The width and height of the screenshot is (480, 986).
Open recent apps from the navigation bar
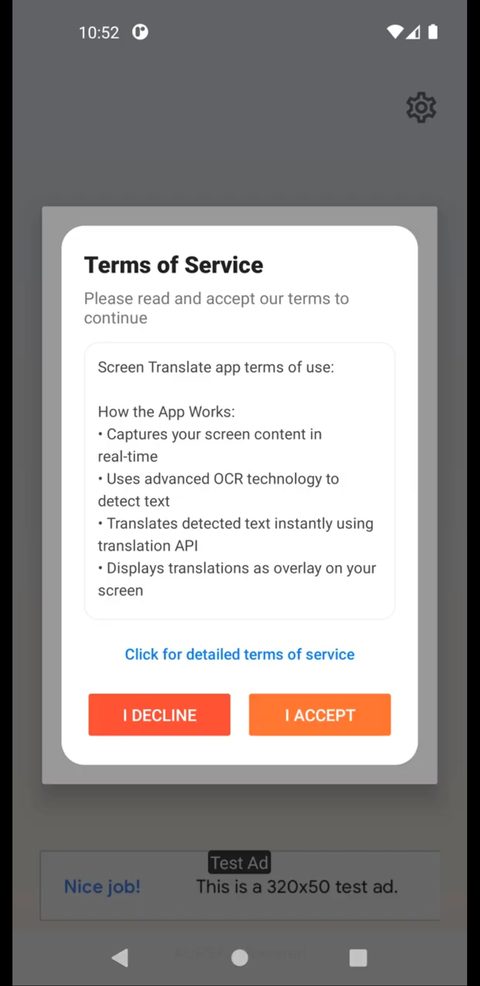pos(358,957)
